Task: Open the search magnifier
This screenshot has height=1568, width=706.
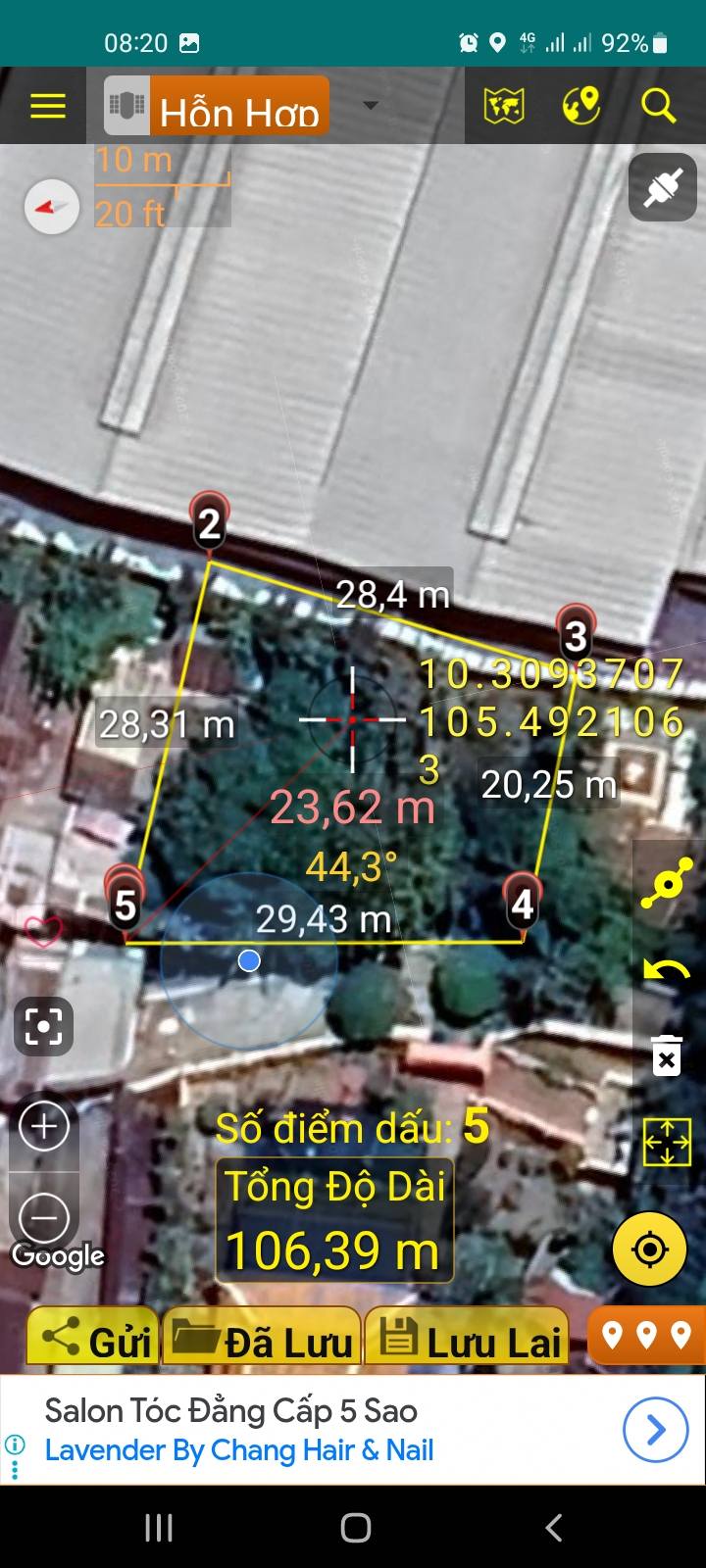Action: 658,106
